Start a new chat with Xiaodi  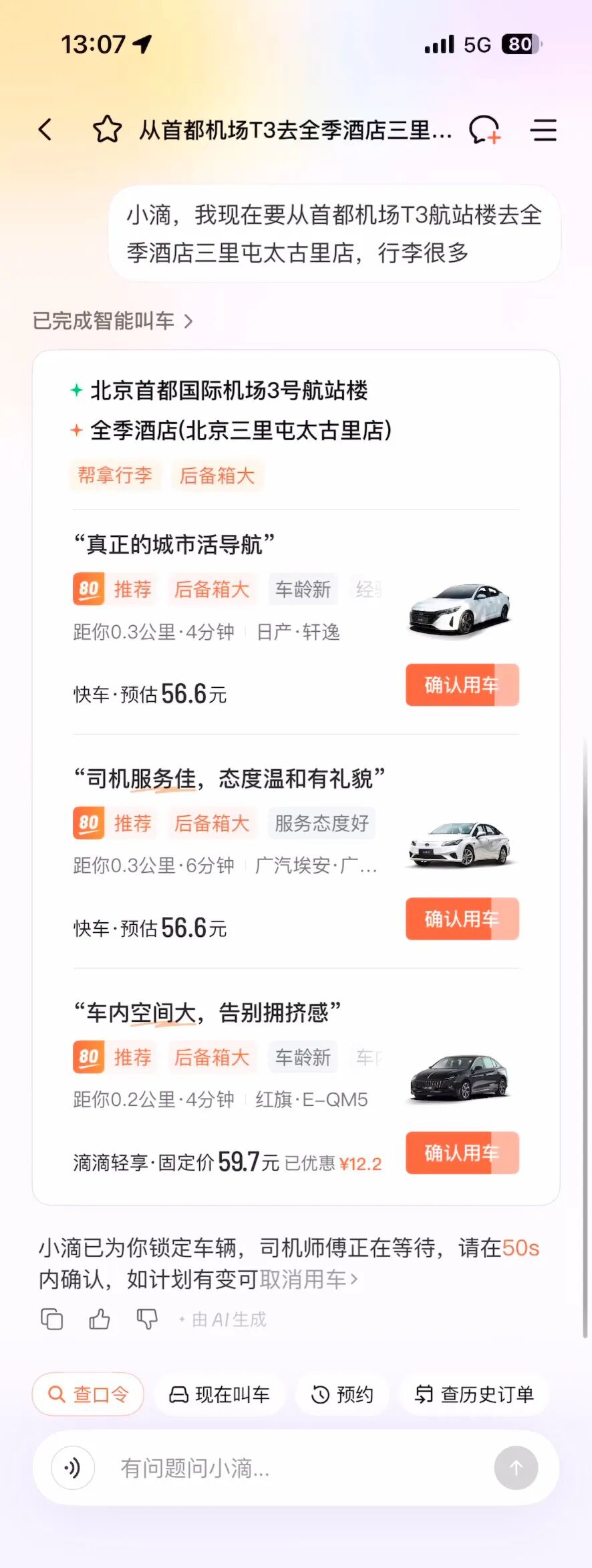(484, 130)
